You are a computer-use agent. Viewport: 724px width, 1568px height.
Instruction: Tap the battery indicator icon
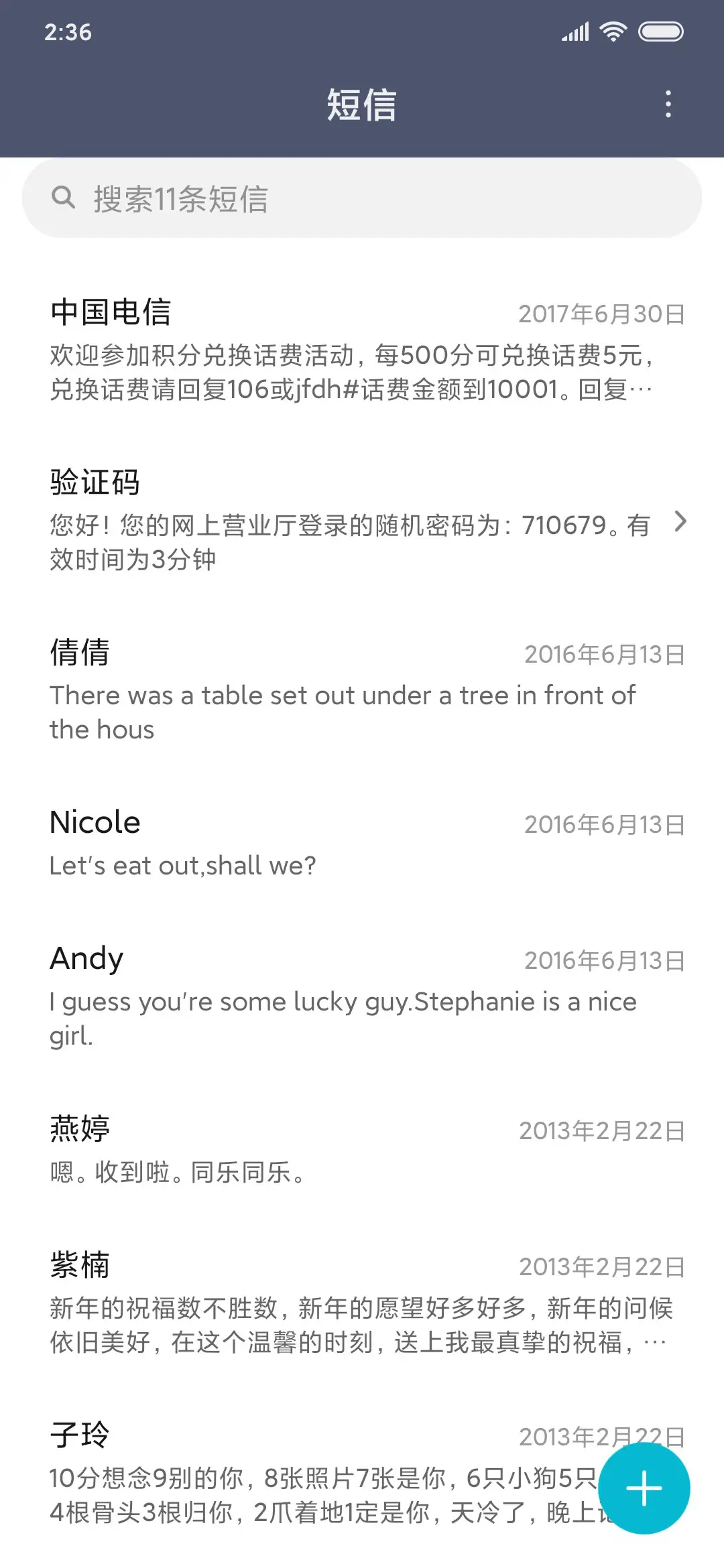(x=662, y=30)
